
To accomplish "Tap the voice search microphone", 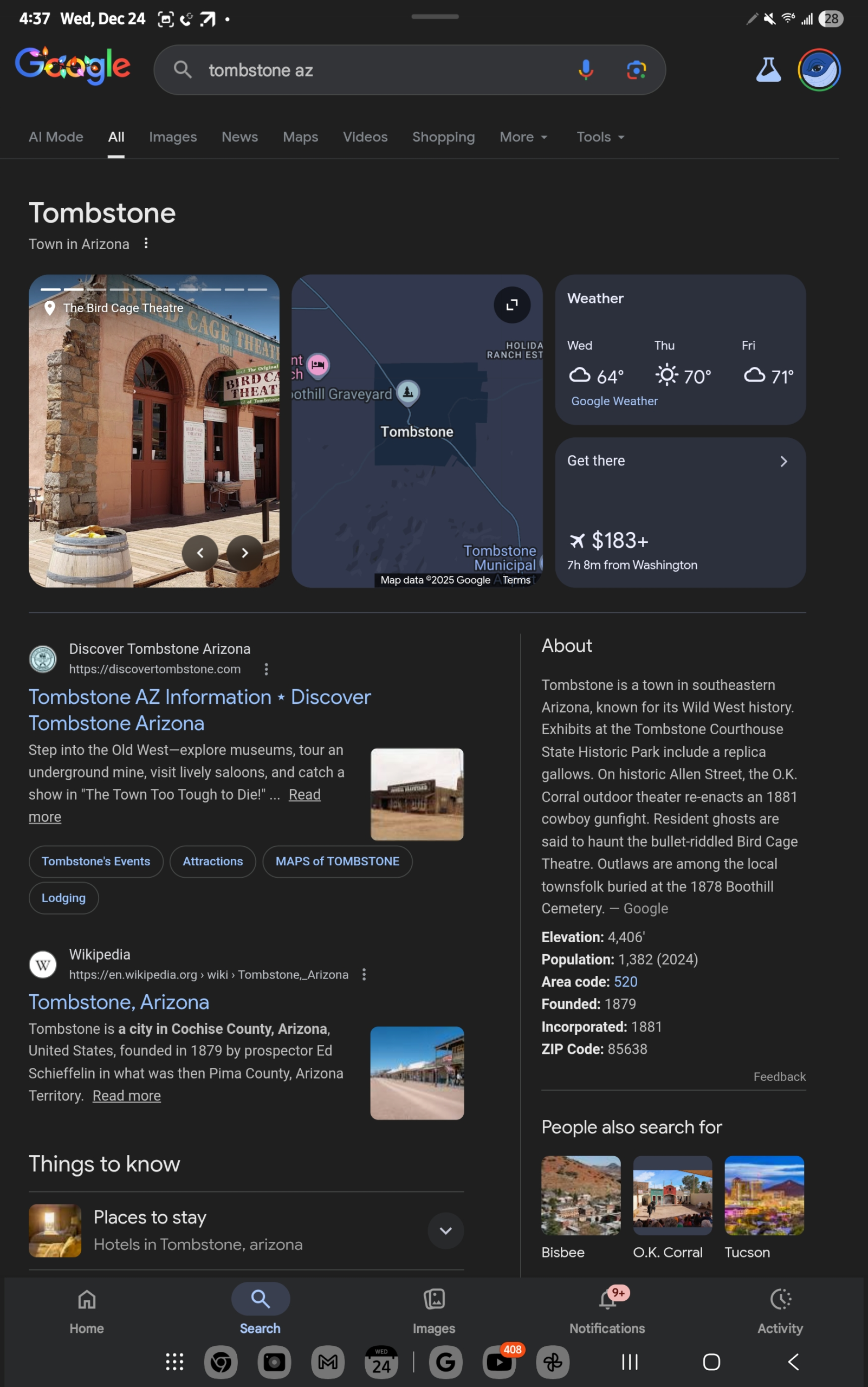I will [x=585, y=70].
